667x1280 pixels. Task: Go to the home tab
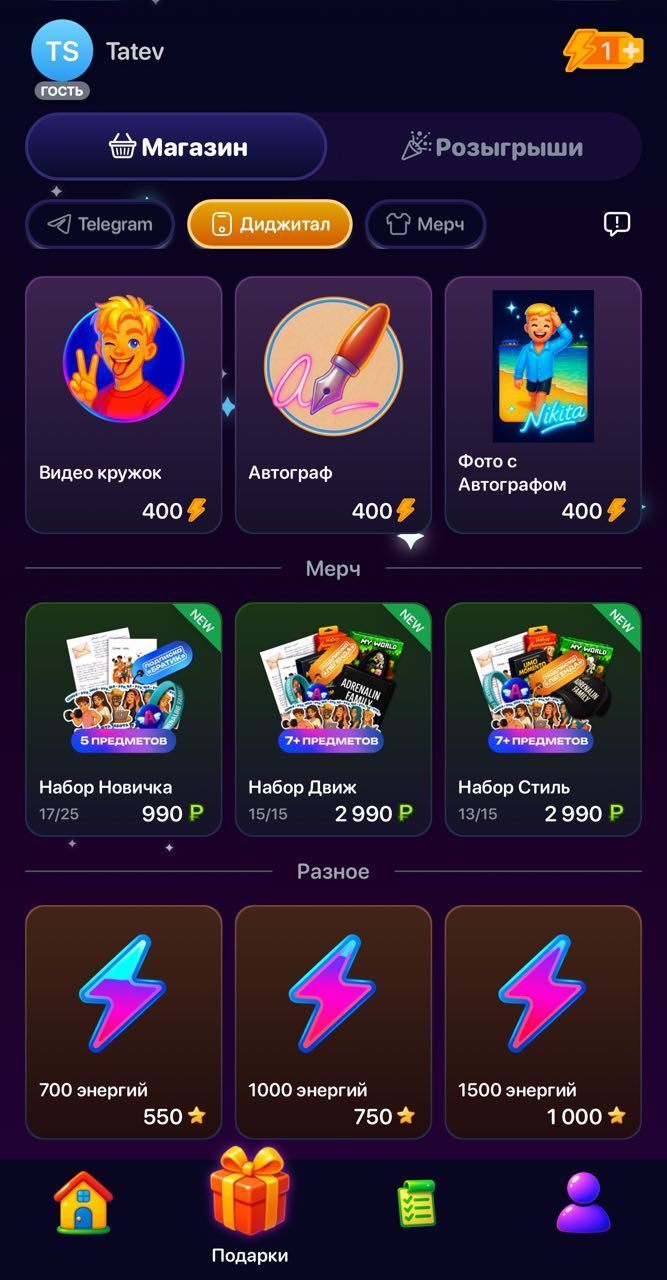tap(83, 1203)
